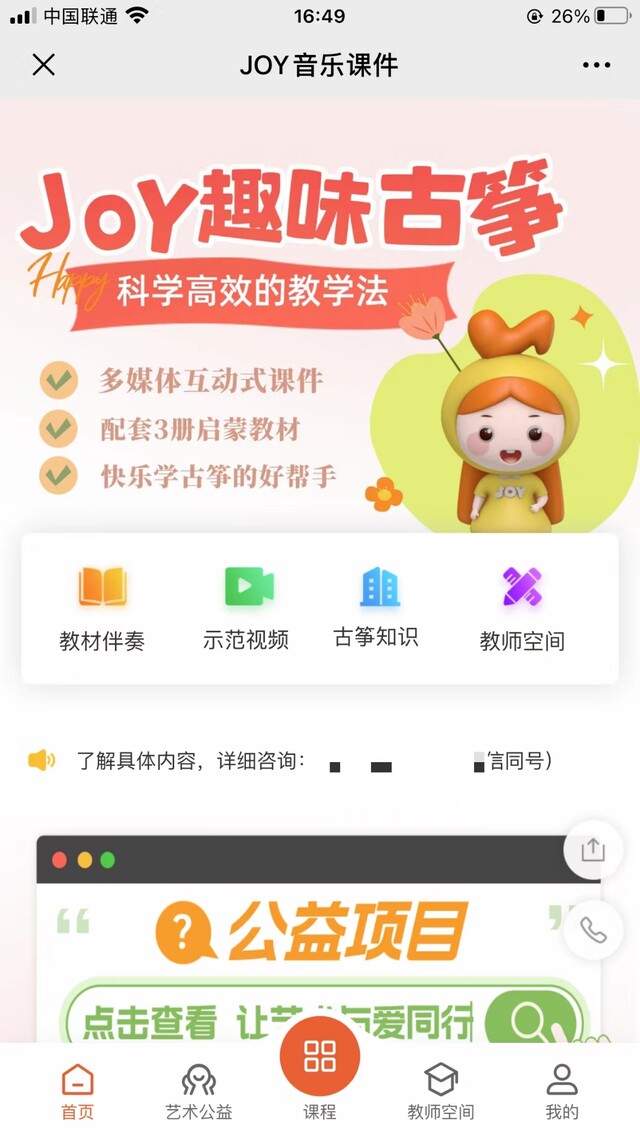Open the three-dot overflow menu
Screen dimensions: 640x1137
pyautogui.click(x=596, y=66)
